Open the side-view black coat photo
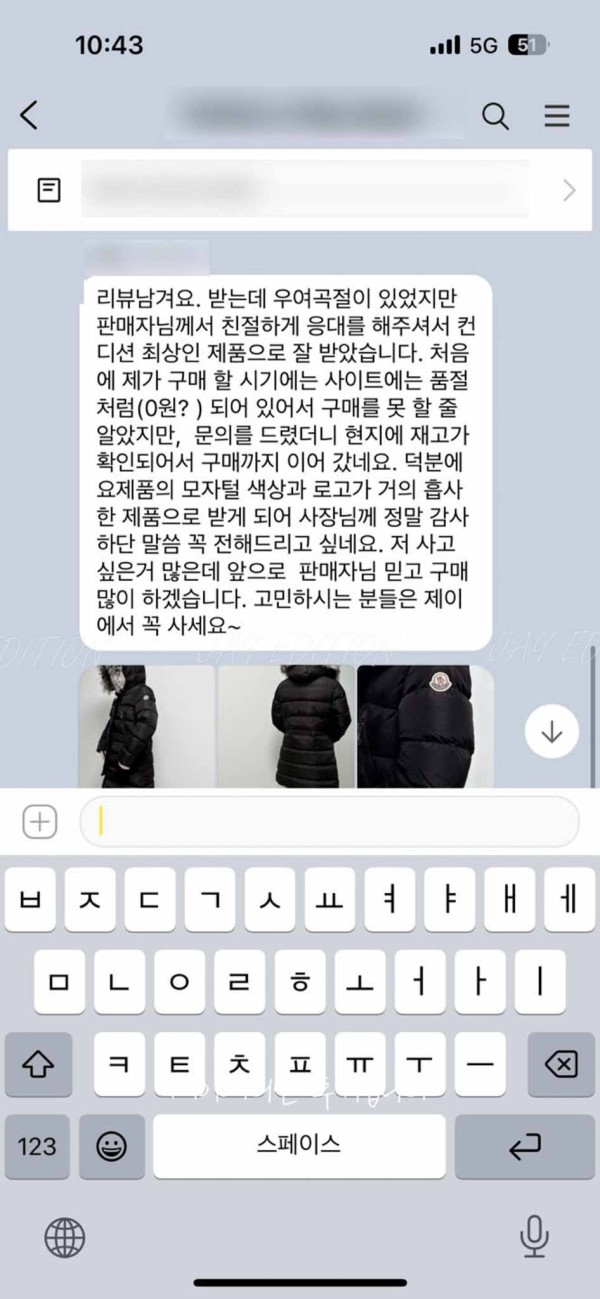 (147, 727)
